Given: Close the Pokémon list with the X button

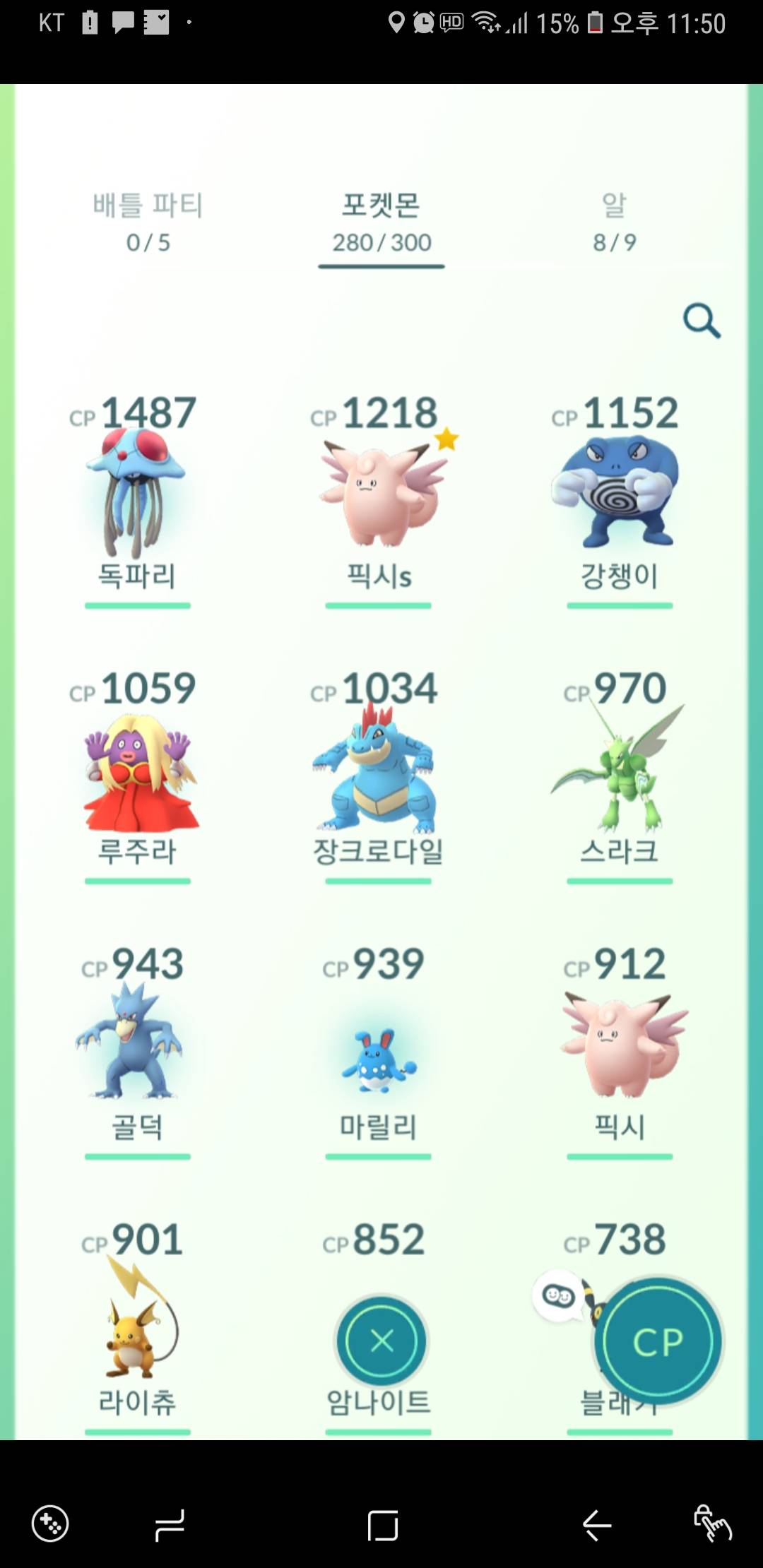Looking at the screenshot, I should pos(381,1340).
